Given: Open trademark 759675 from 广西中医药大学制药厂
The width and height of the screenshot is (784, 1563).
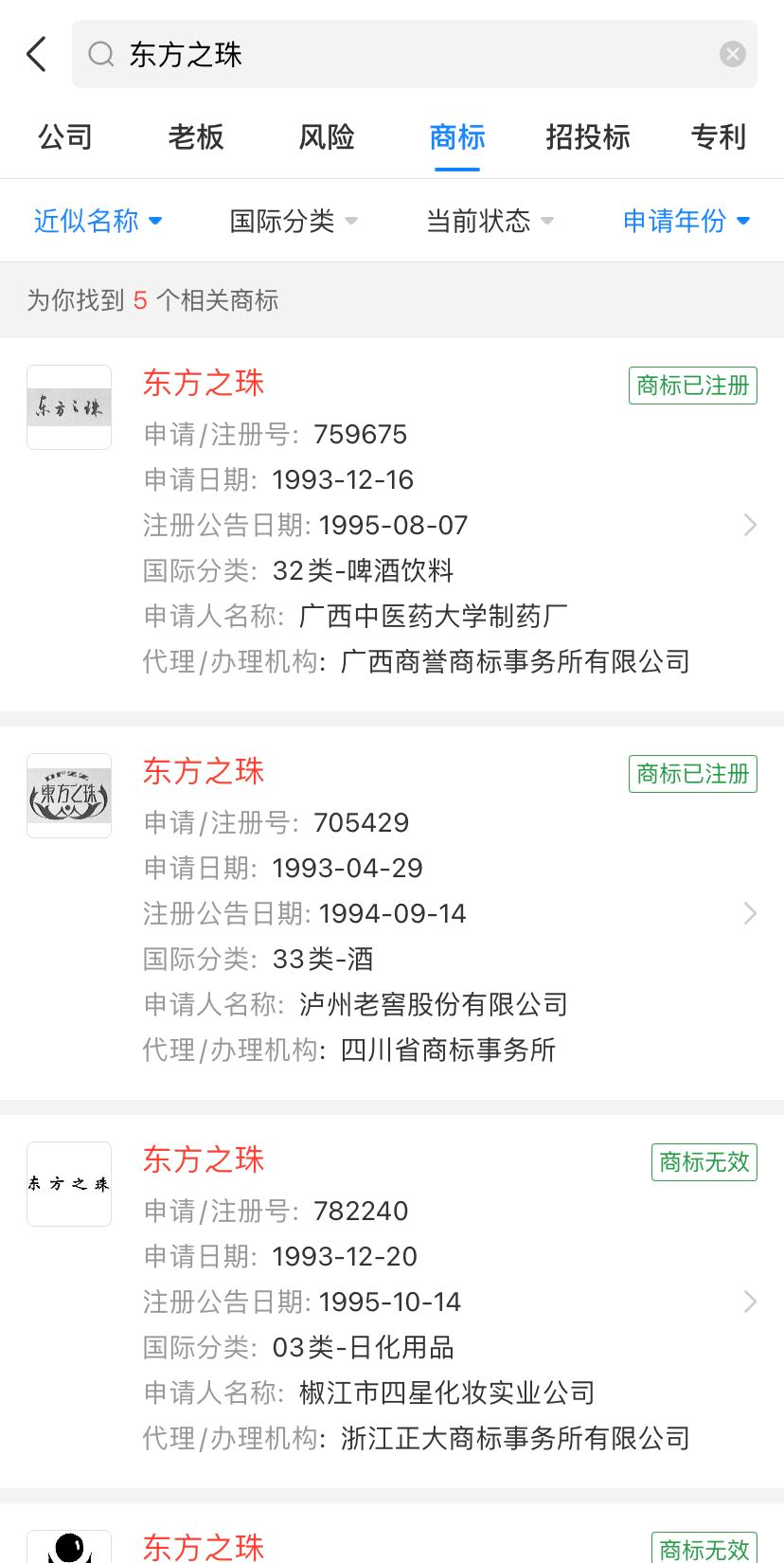Looking at the screenshot, I should tap(417, 525).
